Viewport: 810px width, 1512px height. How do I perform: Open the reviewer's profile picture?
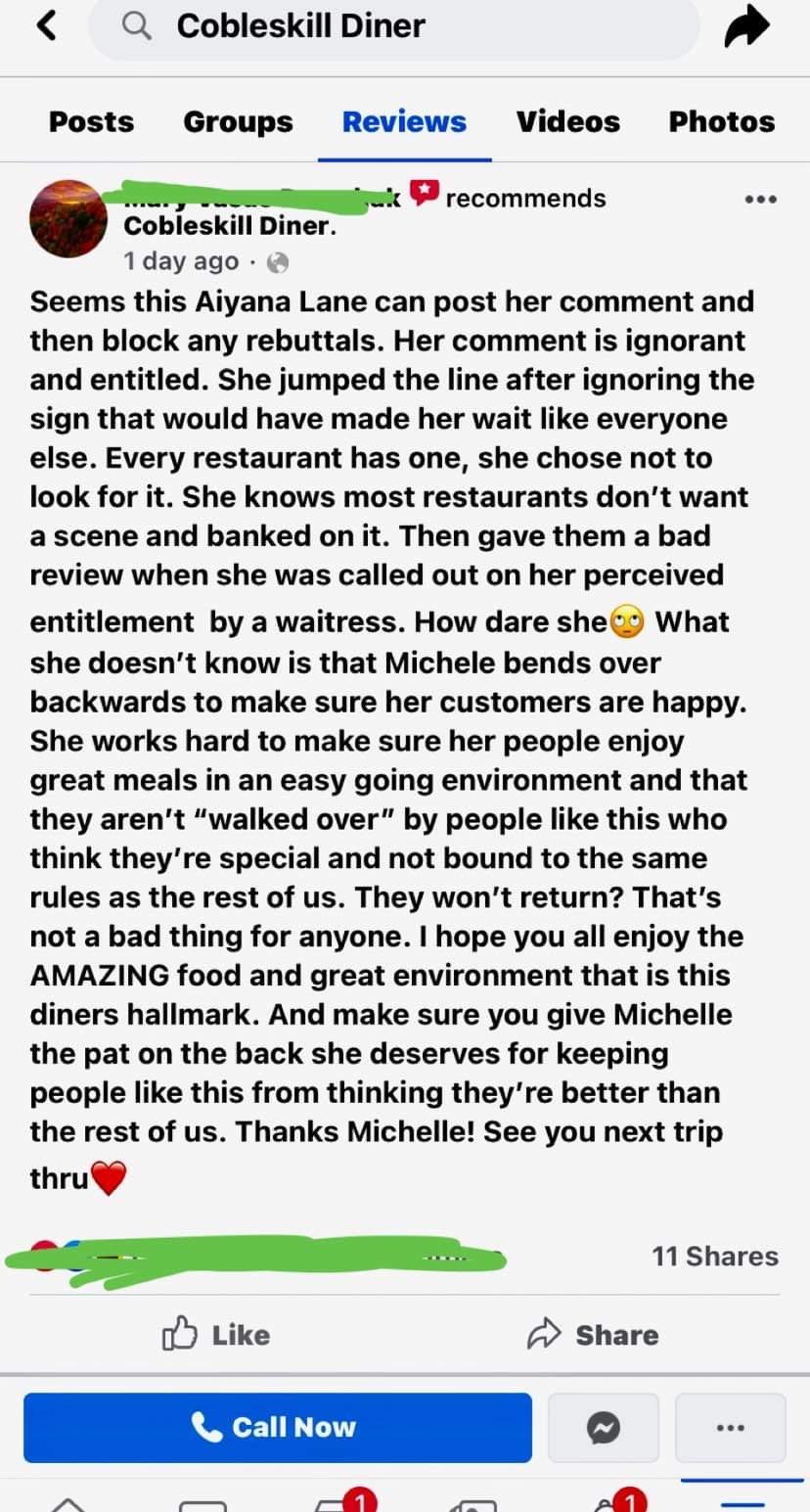68,219
